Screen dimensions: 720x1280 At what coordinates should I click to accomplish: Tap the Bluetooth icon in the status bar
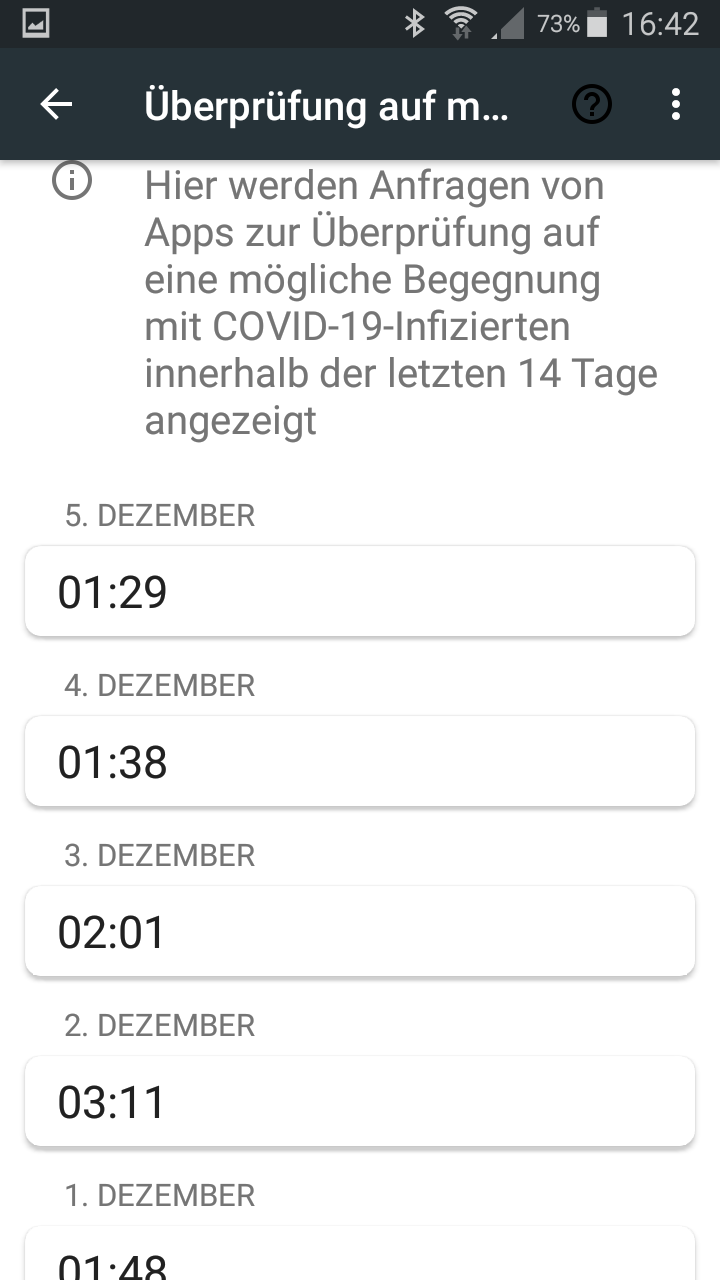click(x=410, y=22)
